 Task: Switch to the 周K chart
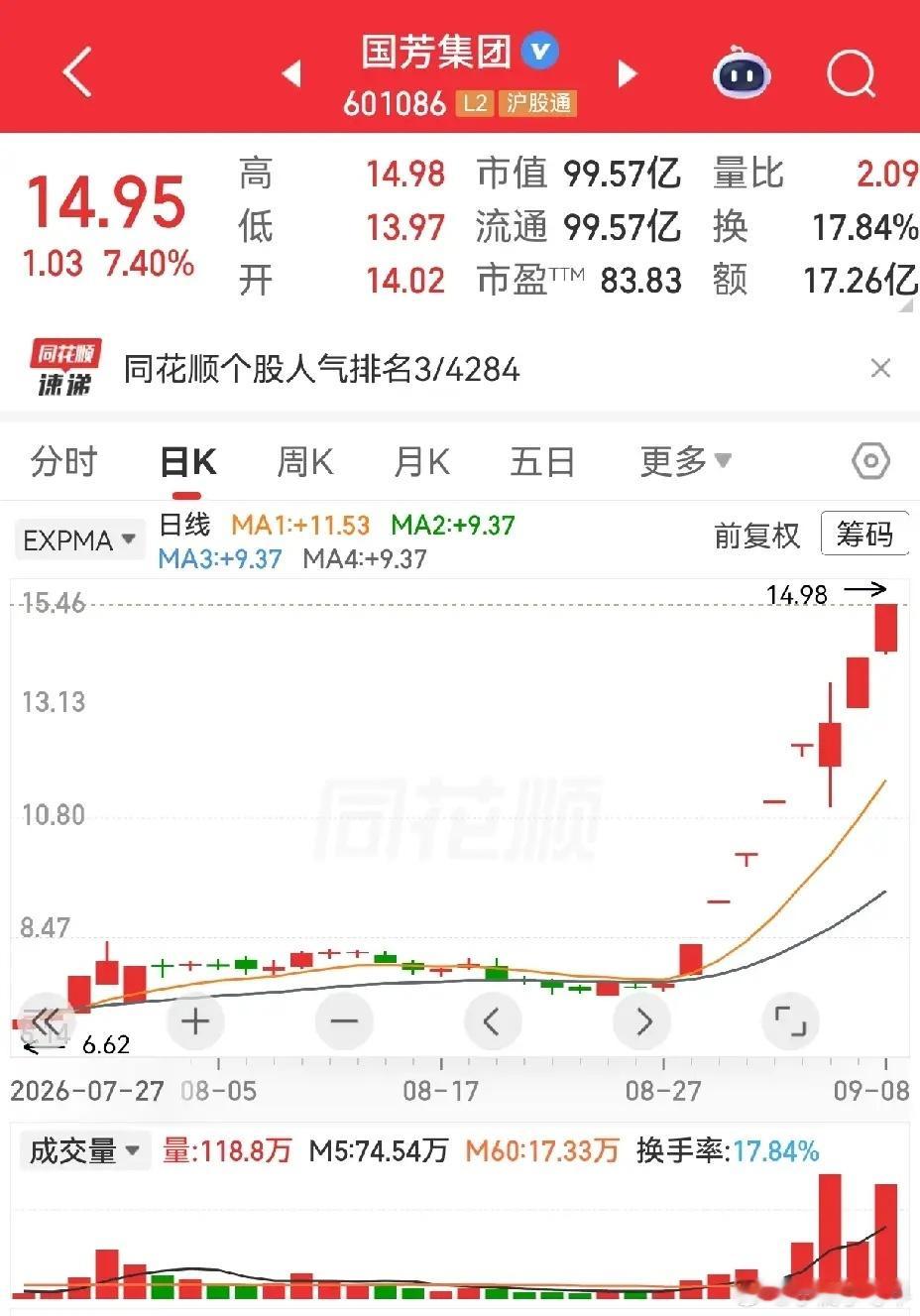point(304,461)
